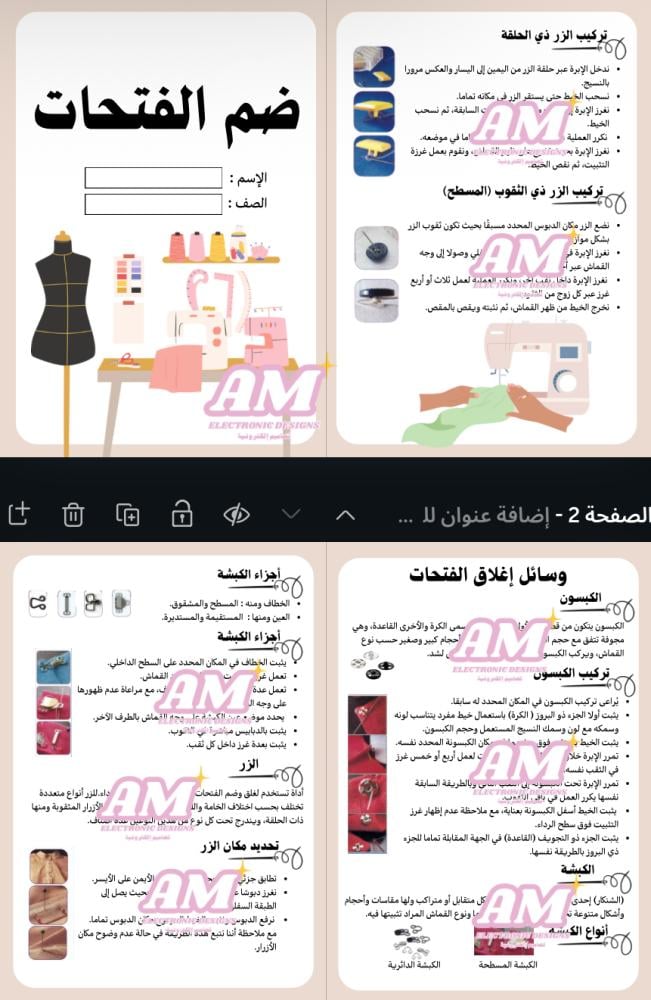Open the cover page titled ضم الفتحات

point(165,228)
